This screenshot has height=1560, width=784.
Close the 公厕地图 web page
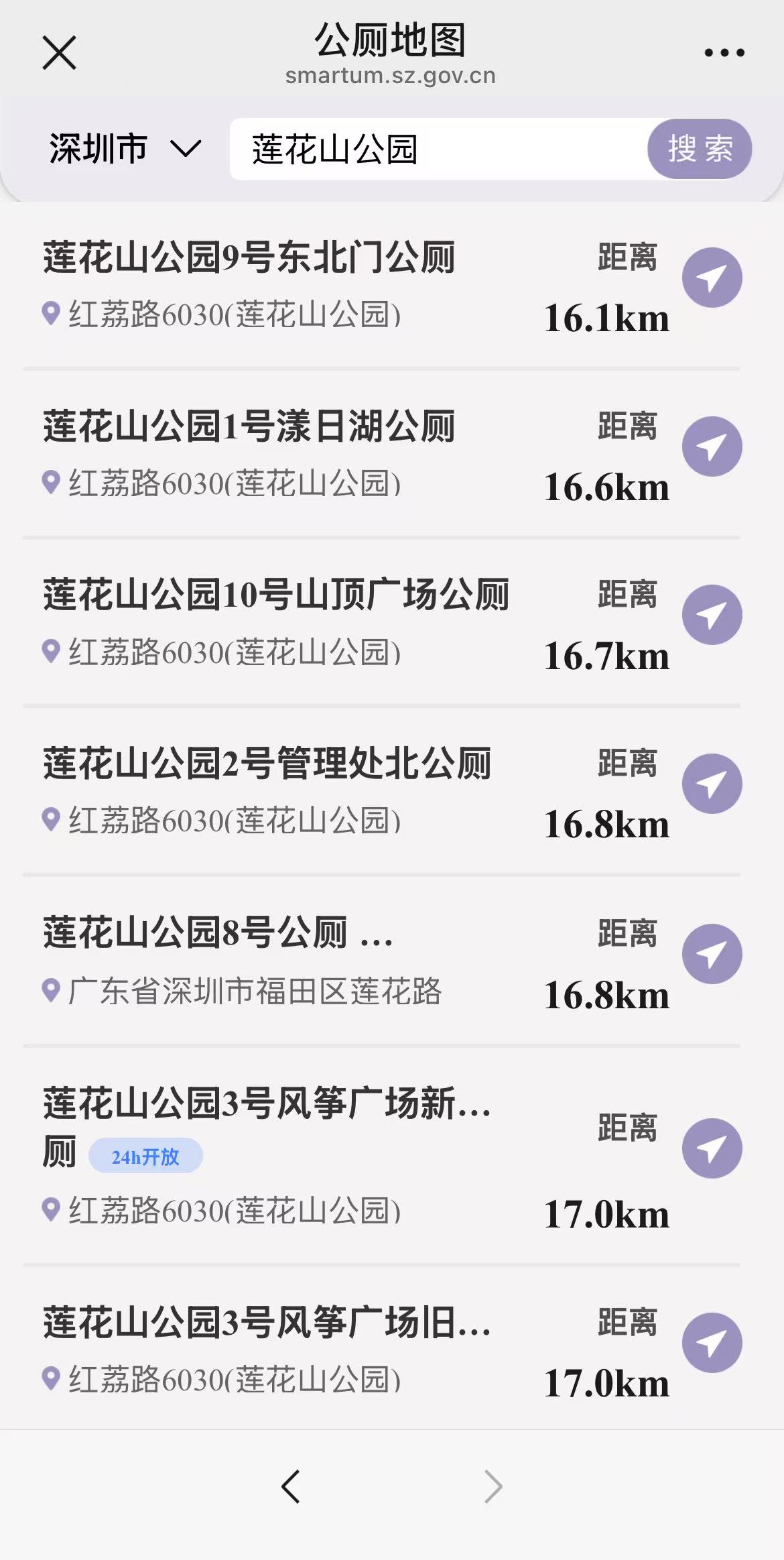[59, 53]
